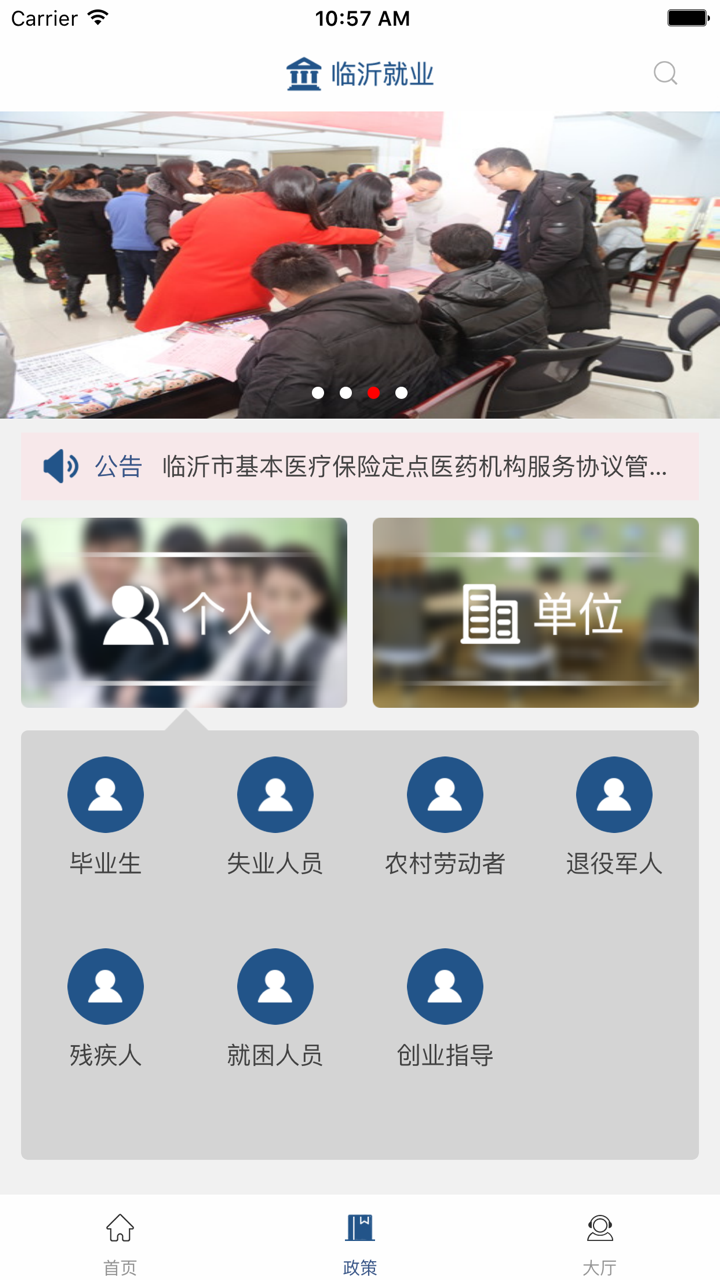Click the job-fair banner image

360,260
